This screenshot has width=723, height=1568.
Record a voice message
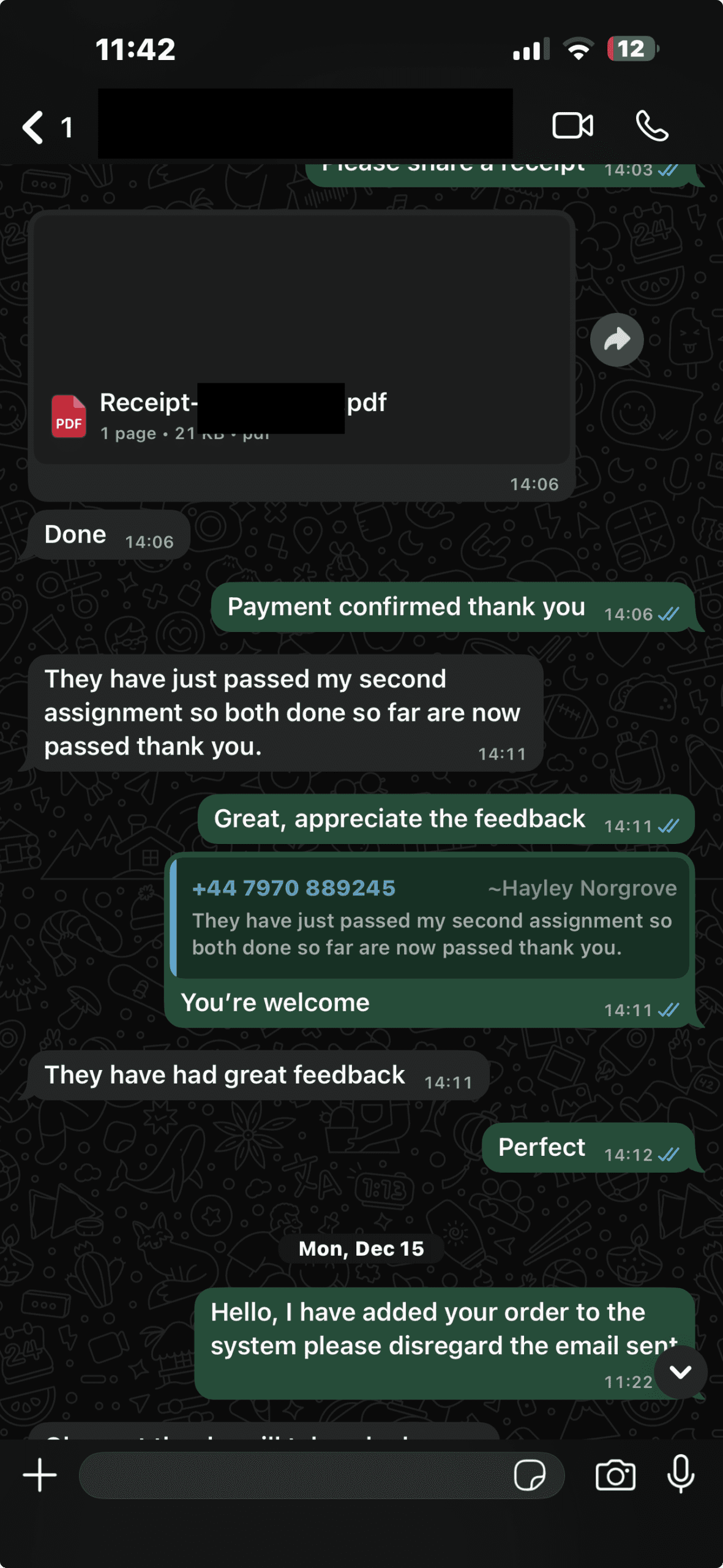click(x=680, y=1475)
